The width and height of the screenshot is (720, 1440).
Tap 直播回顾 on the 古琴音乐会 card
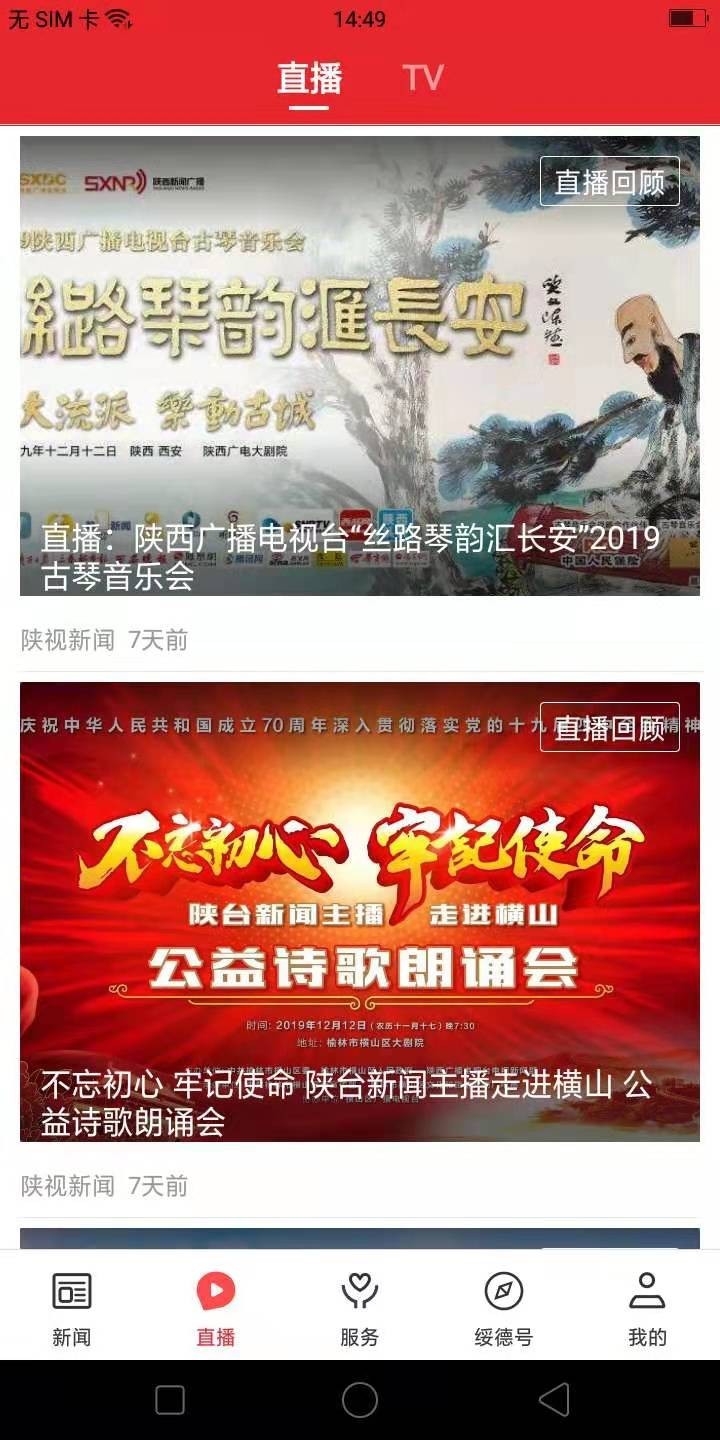coord(609,182)
